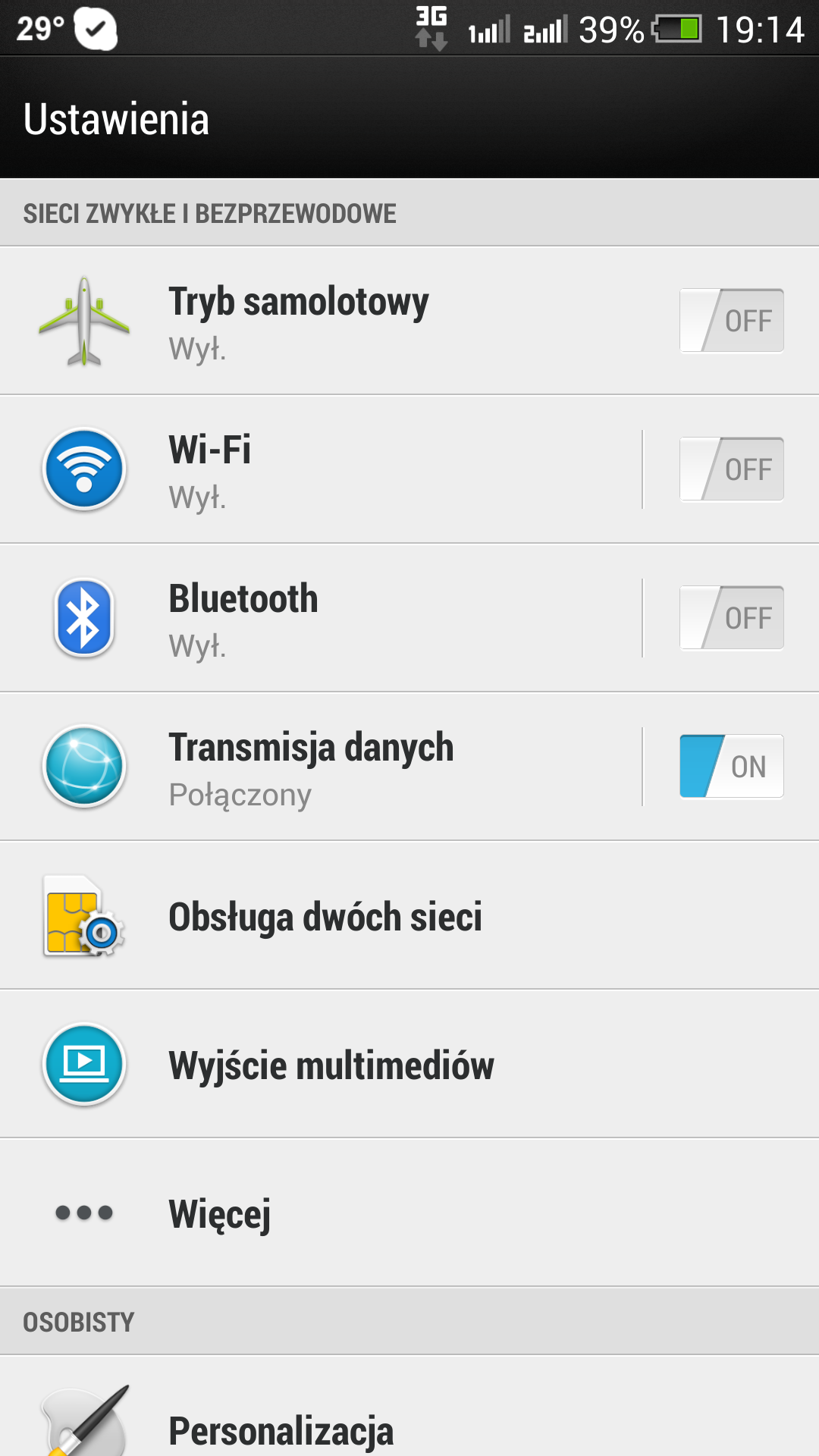Switch Bluetooth on
This screenshot has width=819, height=1456.
pos(731,618)
